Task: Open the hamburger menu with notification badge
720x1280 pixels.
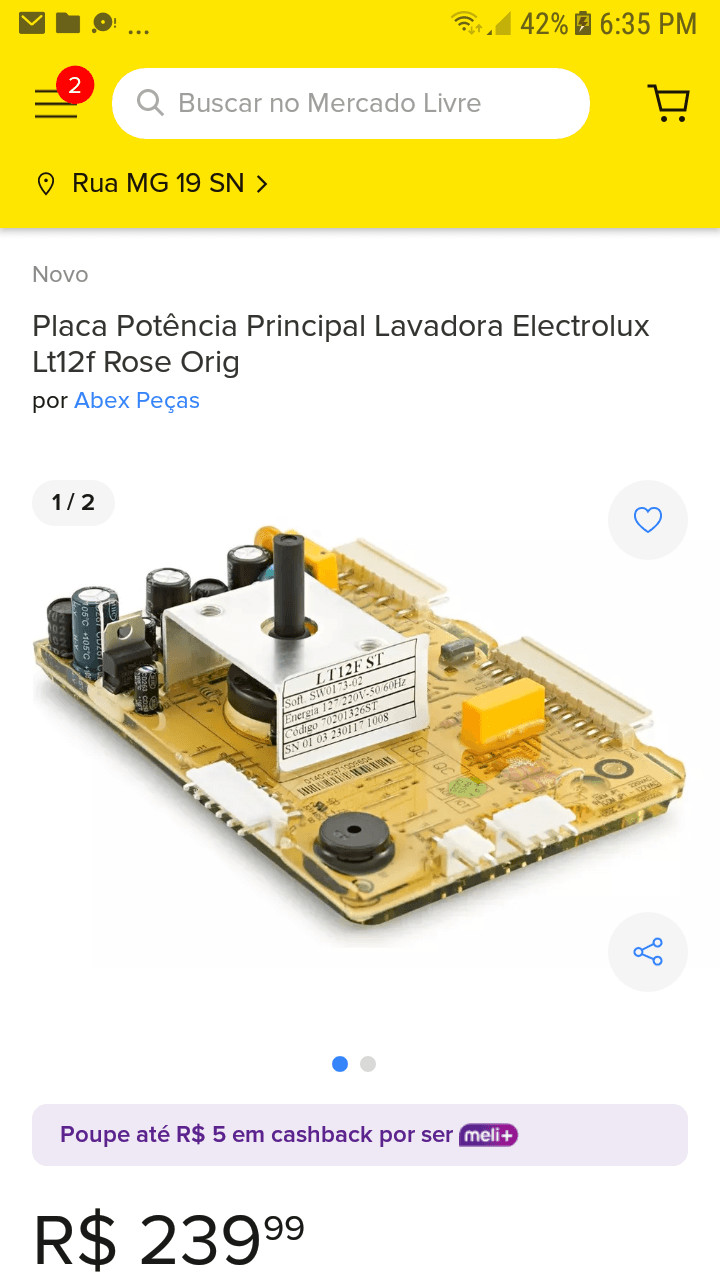Action: pyautogui.click(x=57, y=103)
